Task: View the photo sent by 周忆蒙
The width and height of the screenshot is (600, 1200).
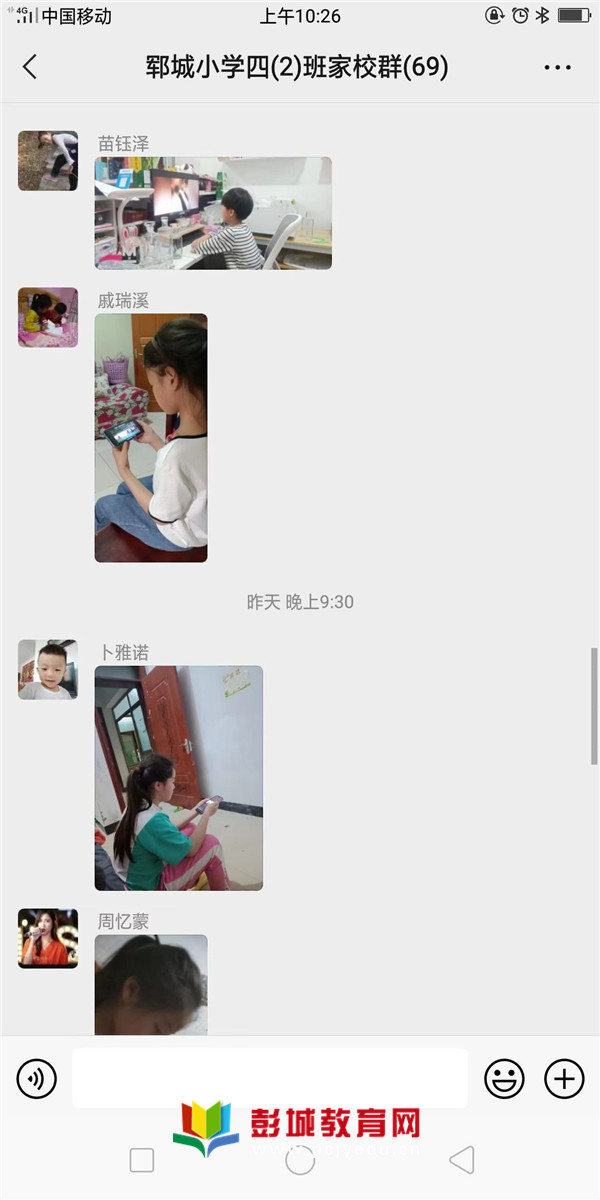Action: pyautogui.click(x=151, y=984)
